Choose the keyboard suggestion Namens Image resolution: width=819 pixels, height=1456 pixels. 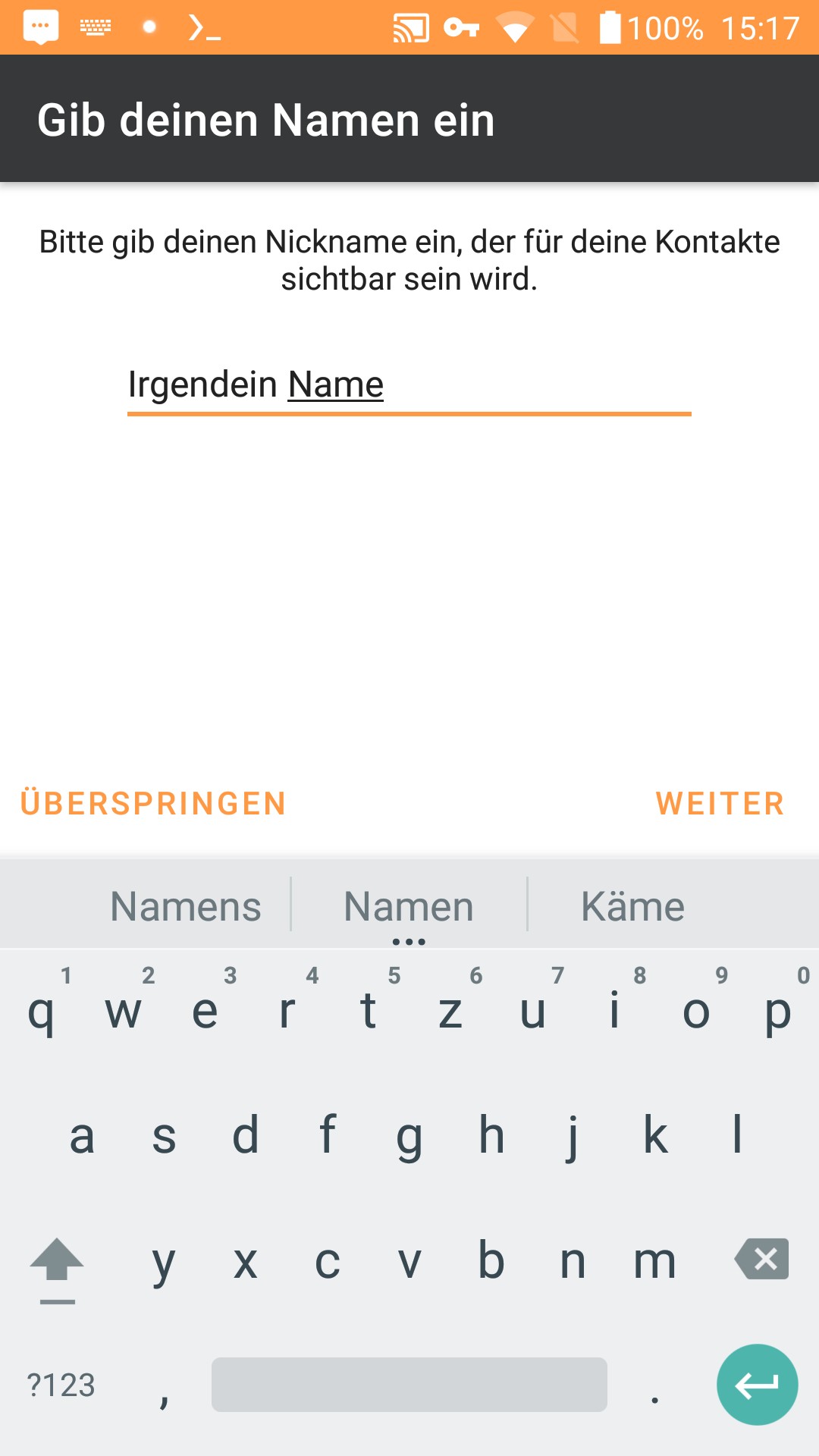pyautogui.click(x=186, y=905)
